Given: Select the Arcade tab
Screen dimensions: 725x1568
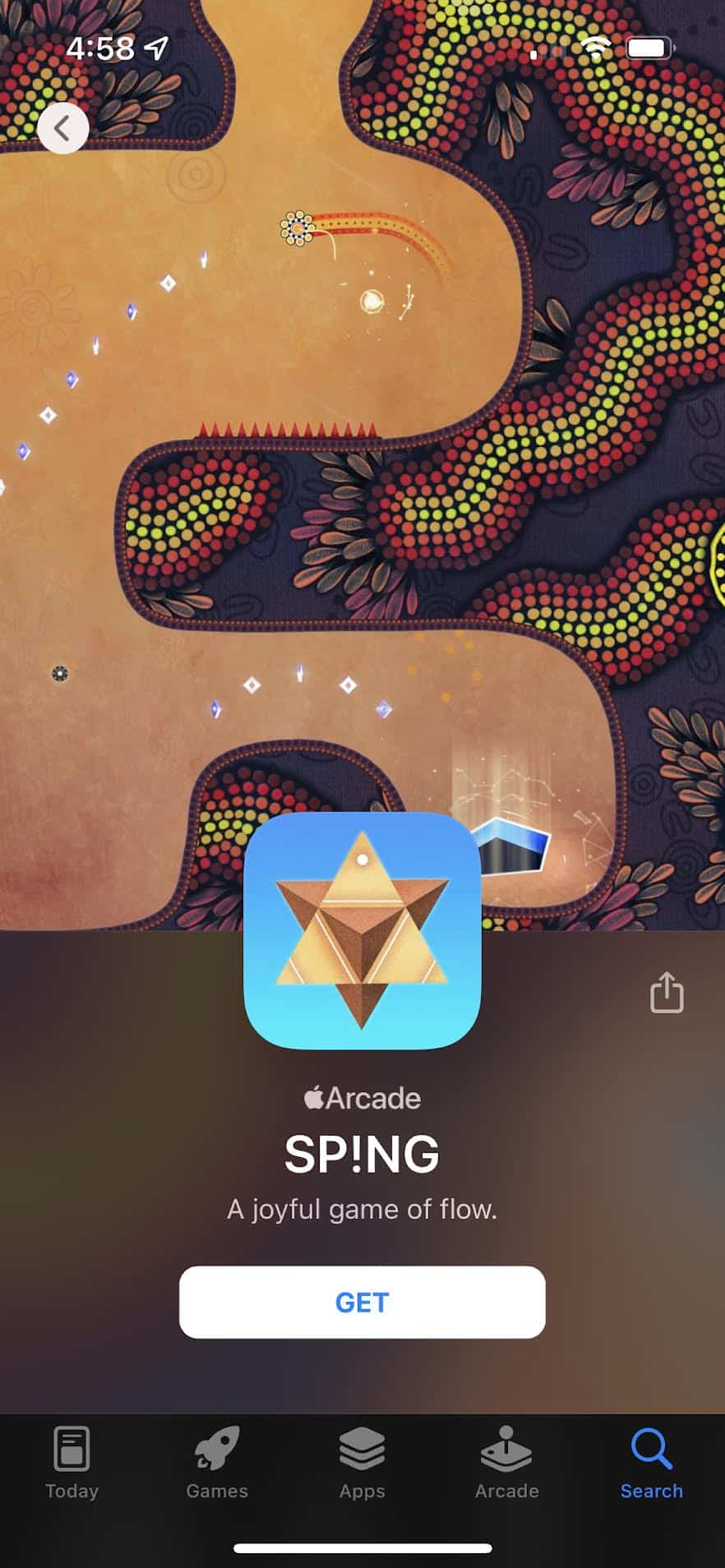Looking at the screenshot, I should [x=506, y=1464].
